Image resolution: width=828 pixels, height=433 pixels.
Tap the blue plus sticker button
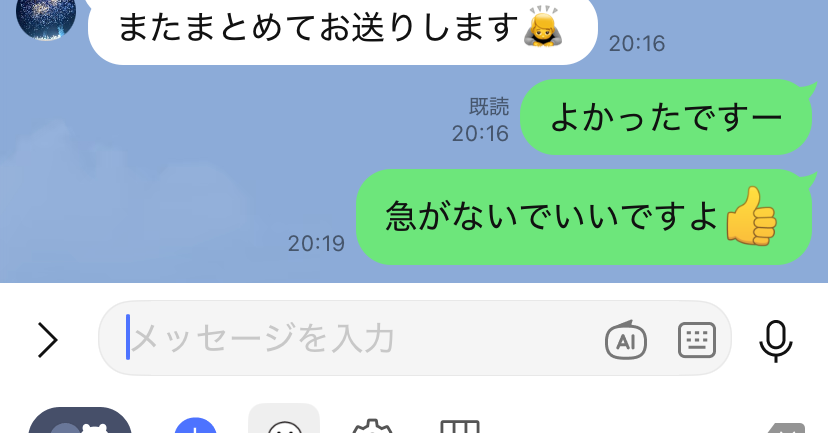click(196, 425)
